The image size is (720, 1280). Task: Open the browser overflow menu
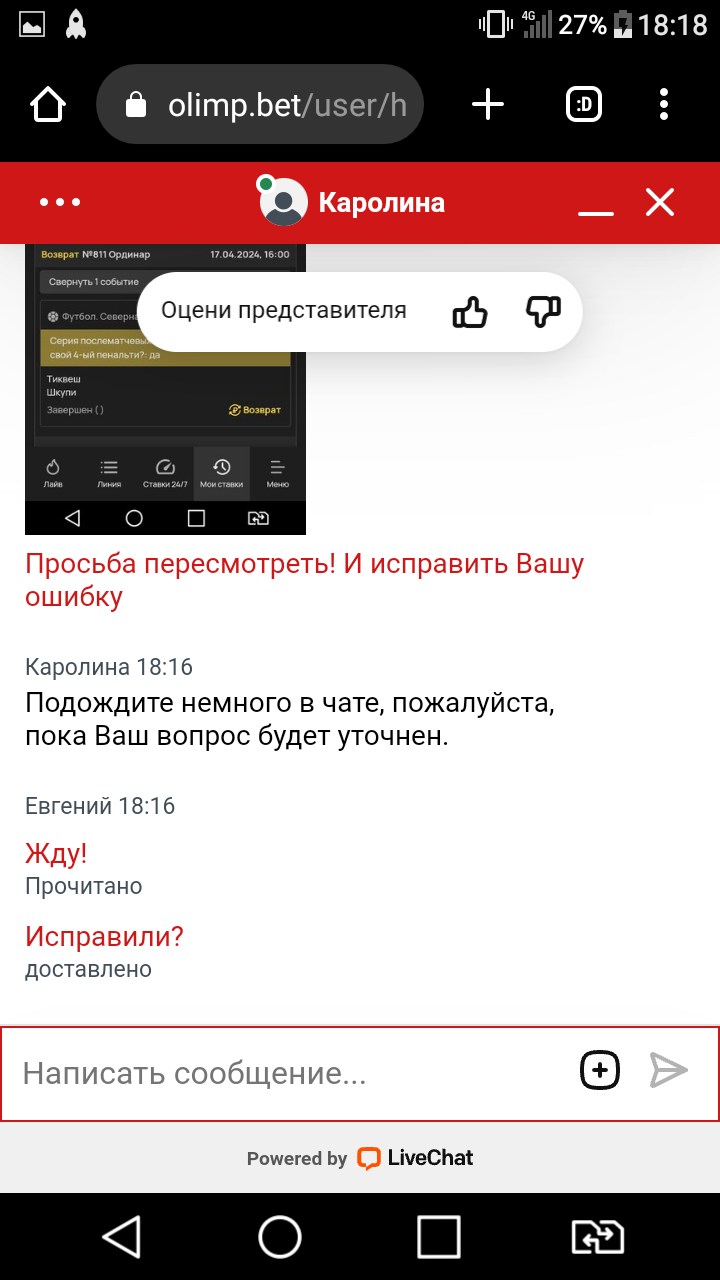pyautogui.click(x=664, y=104)
